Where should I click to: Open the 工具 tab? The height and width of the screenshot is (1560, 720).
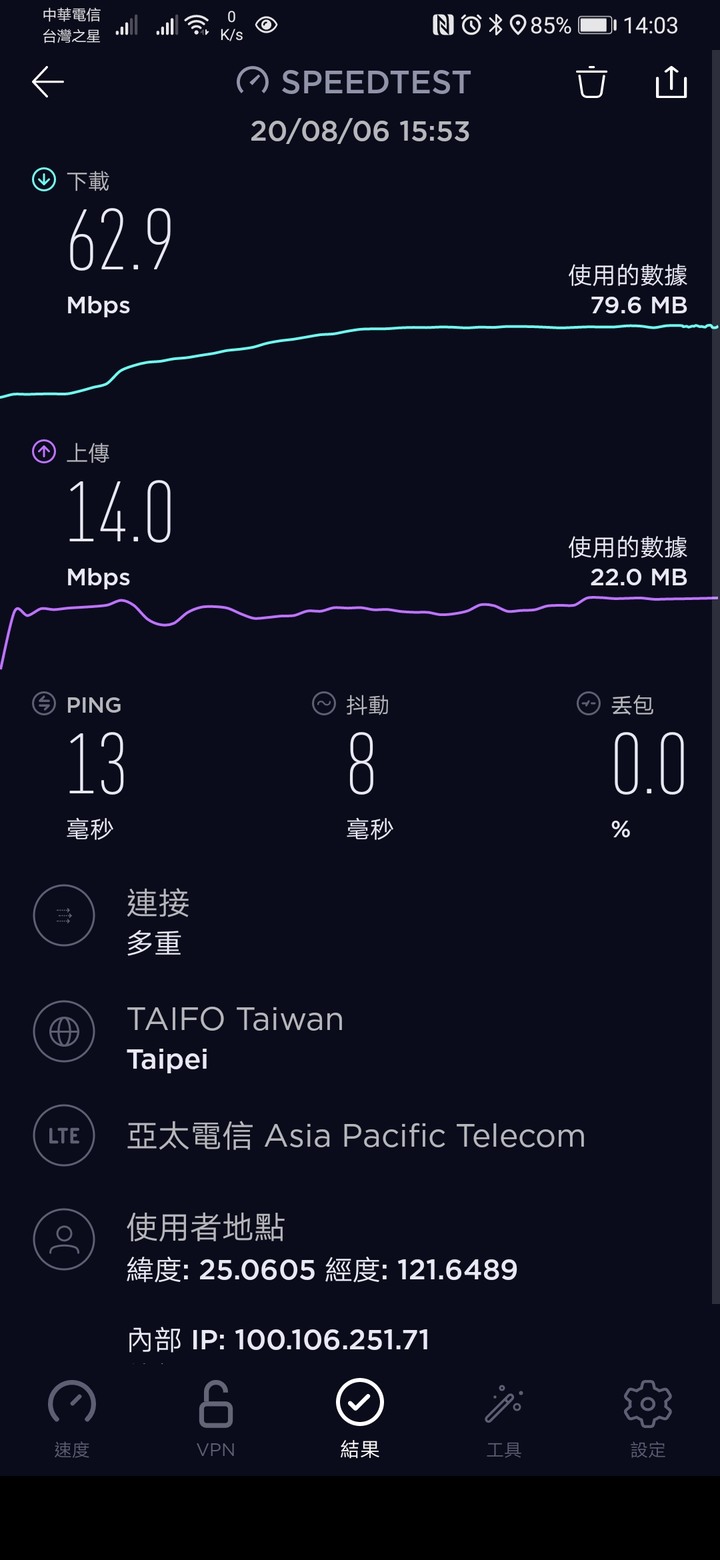(504, 1418)
